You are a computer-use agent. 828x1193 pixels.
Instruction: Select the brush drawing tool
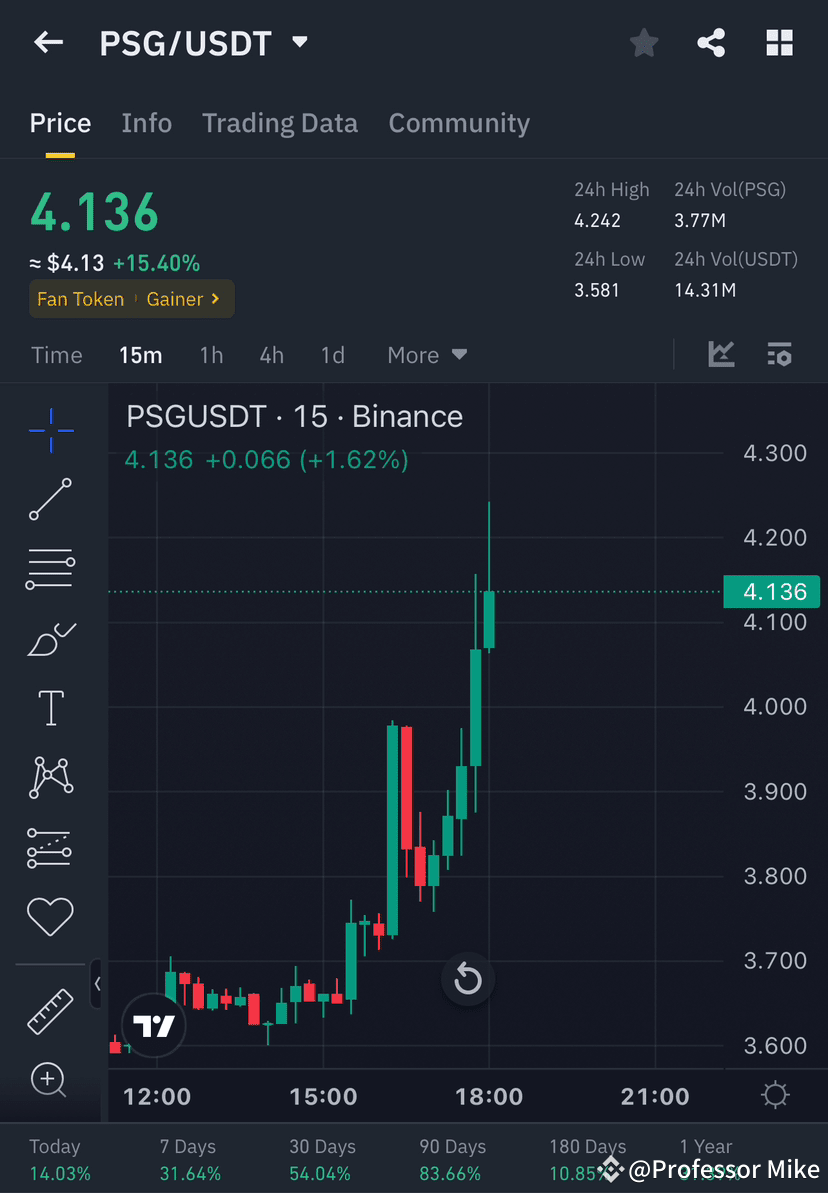pos(50,638)
